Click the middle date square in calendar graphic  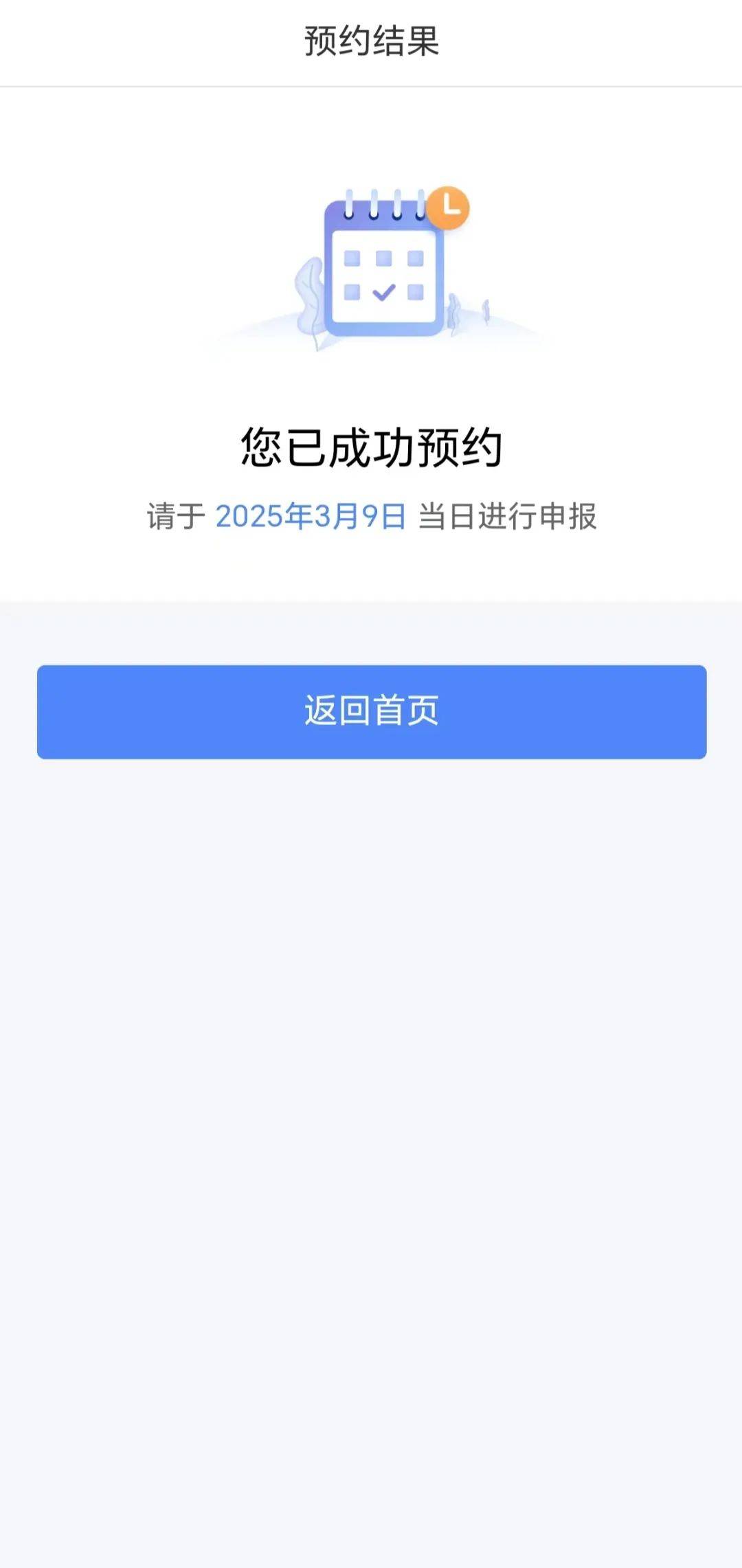click(383, 259)
